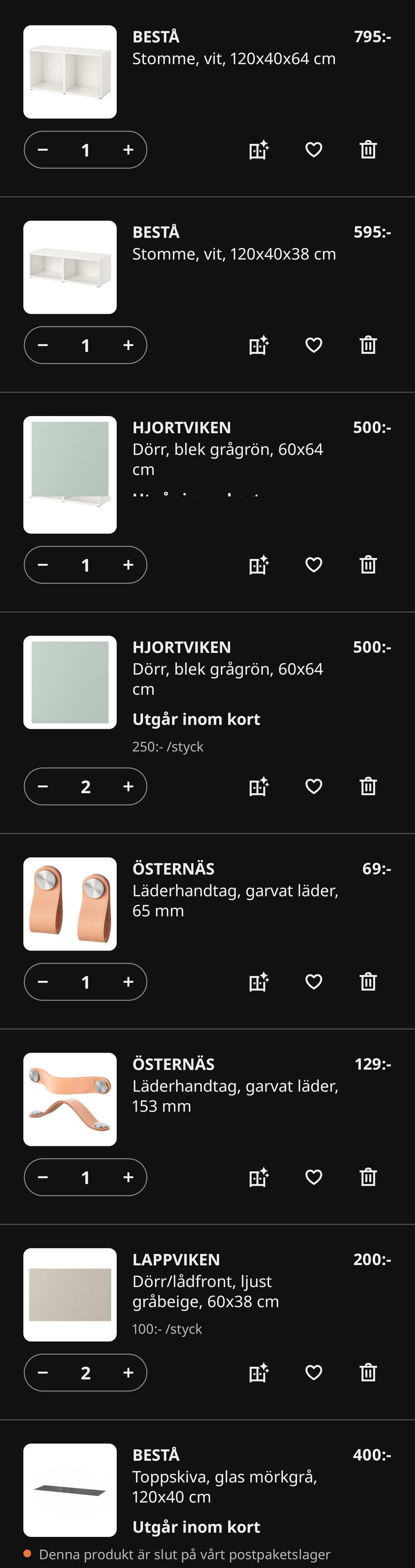This screenshot has height=1568, width=415.
Task: Decrease quantity of ÖSTERNÄS 153 mm handle
Action: pos(43,1177)
